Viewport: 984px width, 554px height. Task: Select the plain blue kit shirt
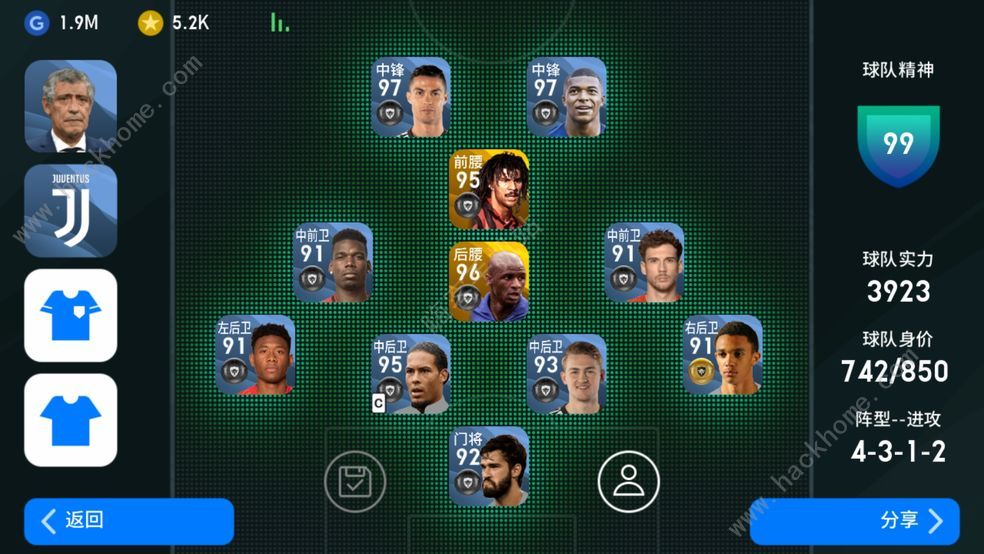(x=70, y=419)
